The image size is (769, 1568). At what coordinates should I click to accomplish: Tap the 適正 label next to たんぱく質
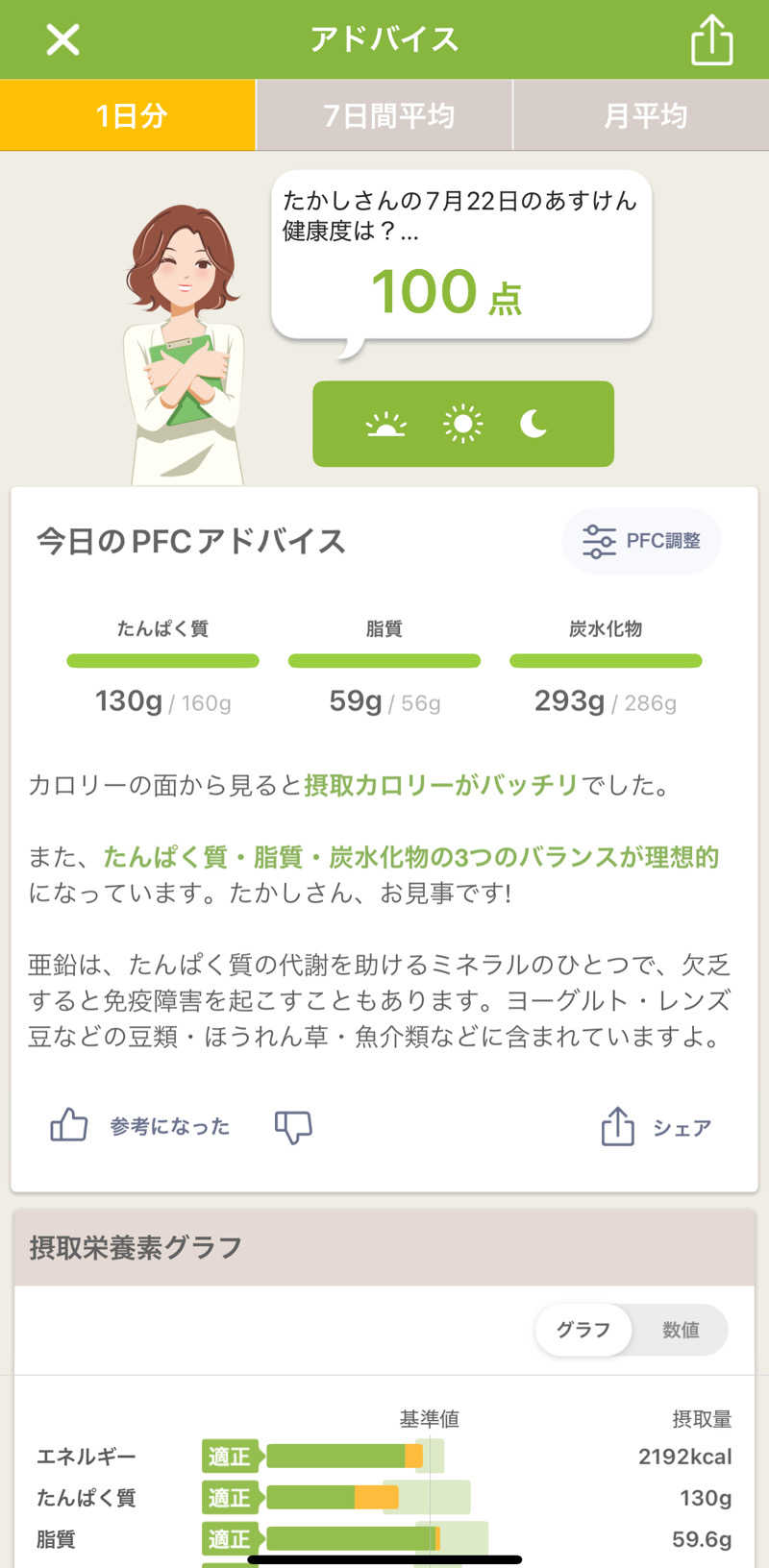[230, 1498]
